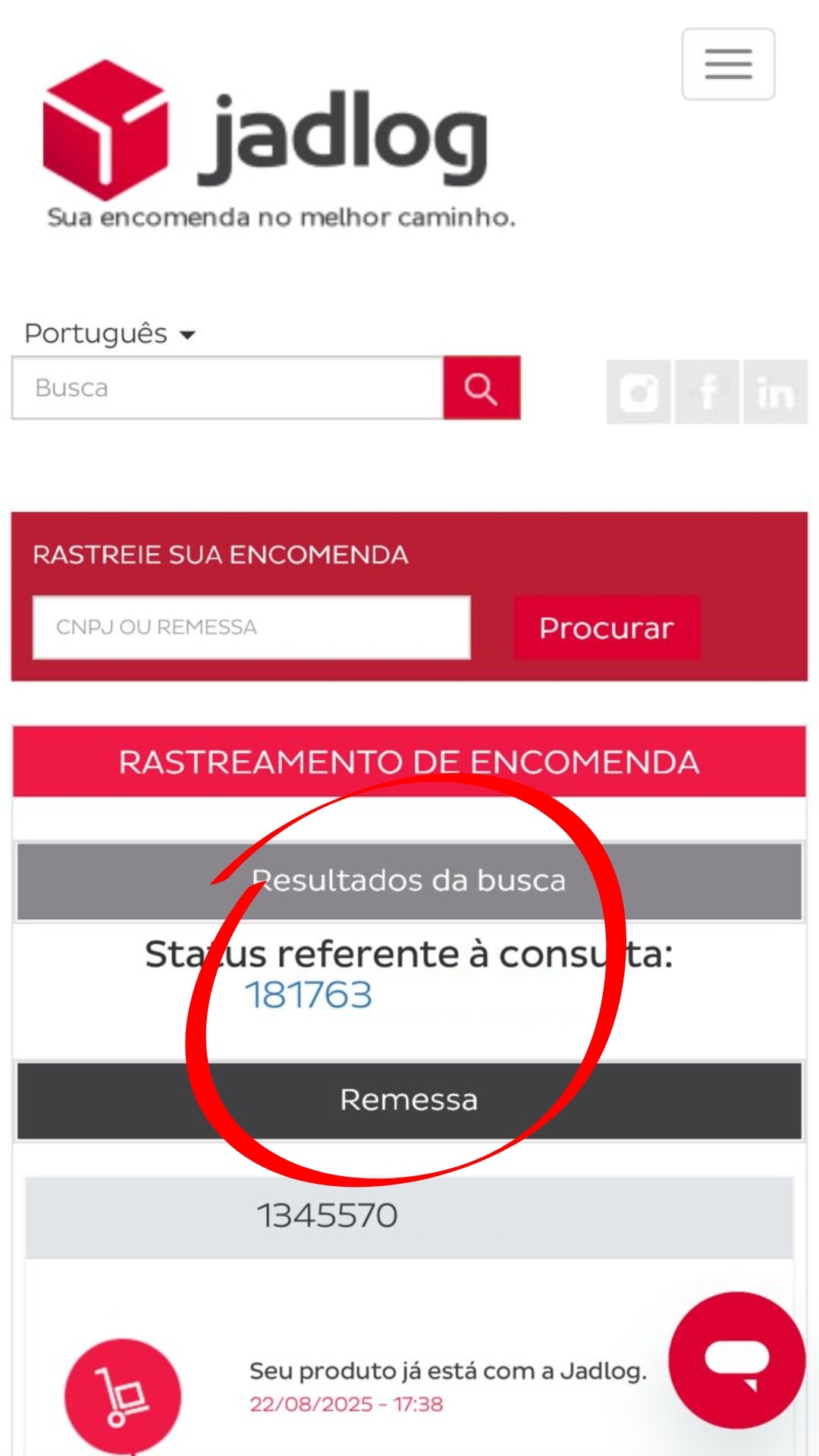Focus the CNPJ ou Remessa field
The width and height of the screenshot is (819, 1456).
tap(252, 627)
